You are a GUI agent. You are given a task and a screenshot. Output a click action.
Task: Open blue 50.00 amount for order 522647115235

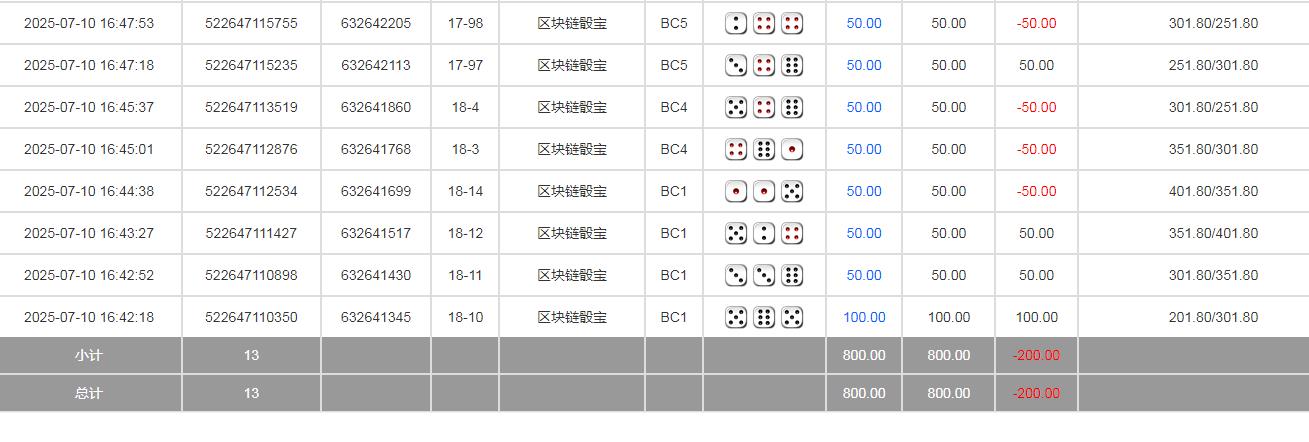(864, 65)
